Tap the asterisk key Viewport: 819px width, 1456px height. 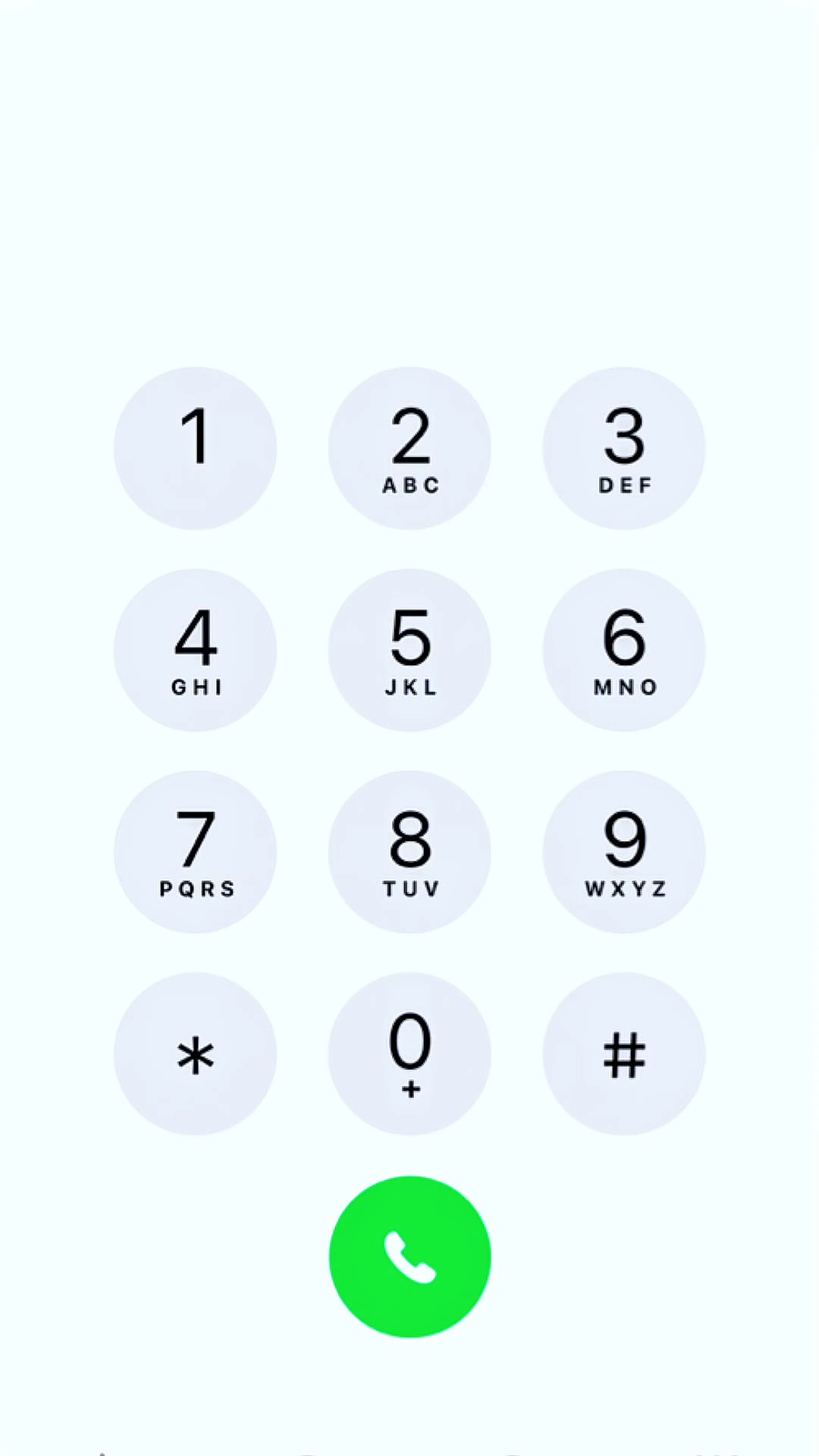click(196, 1053)
